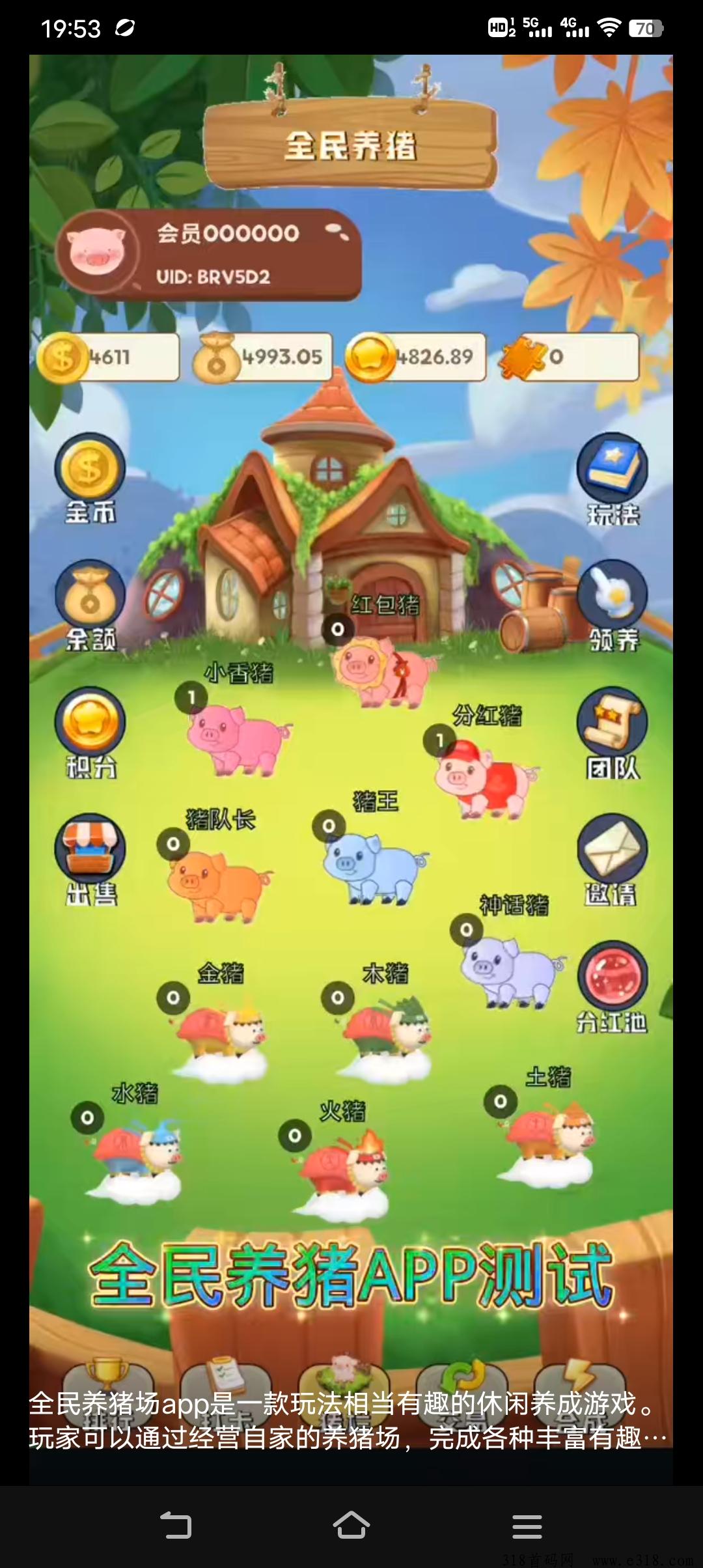Return to the home screen

(x=351, y=1526)
